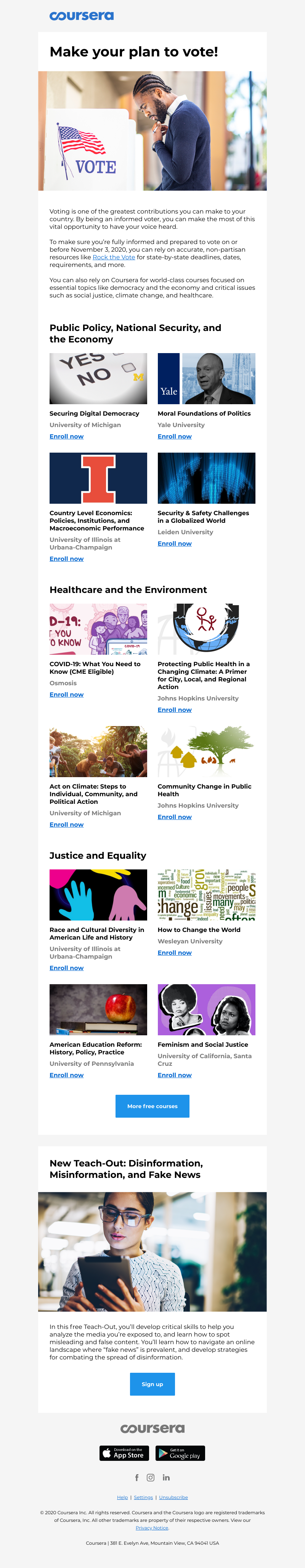Enroll in Community Change in Public Health
Viewport: 305px width, 1568px height.
click(x=174, y=817)
